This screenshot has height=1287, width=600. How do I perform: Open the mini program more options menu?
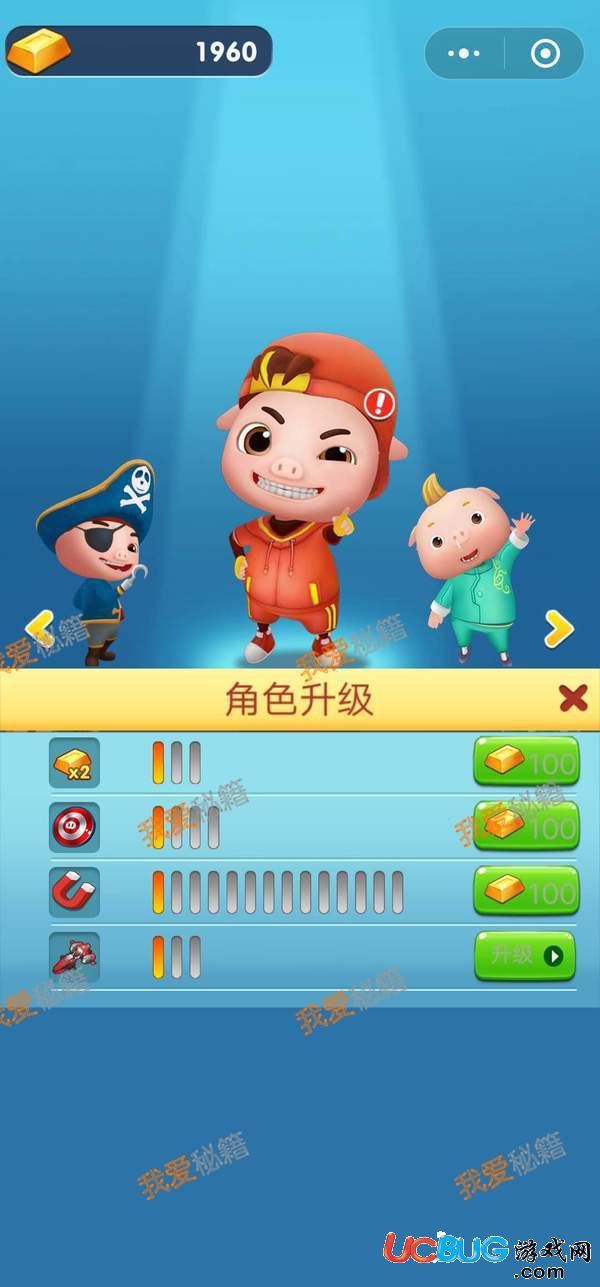tap(464, 53)
